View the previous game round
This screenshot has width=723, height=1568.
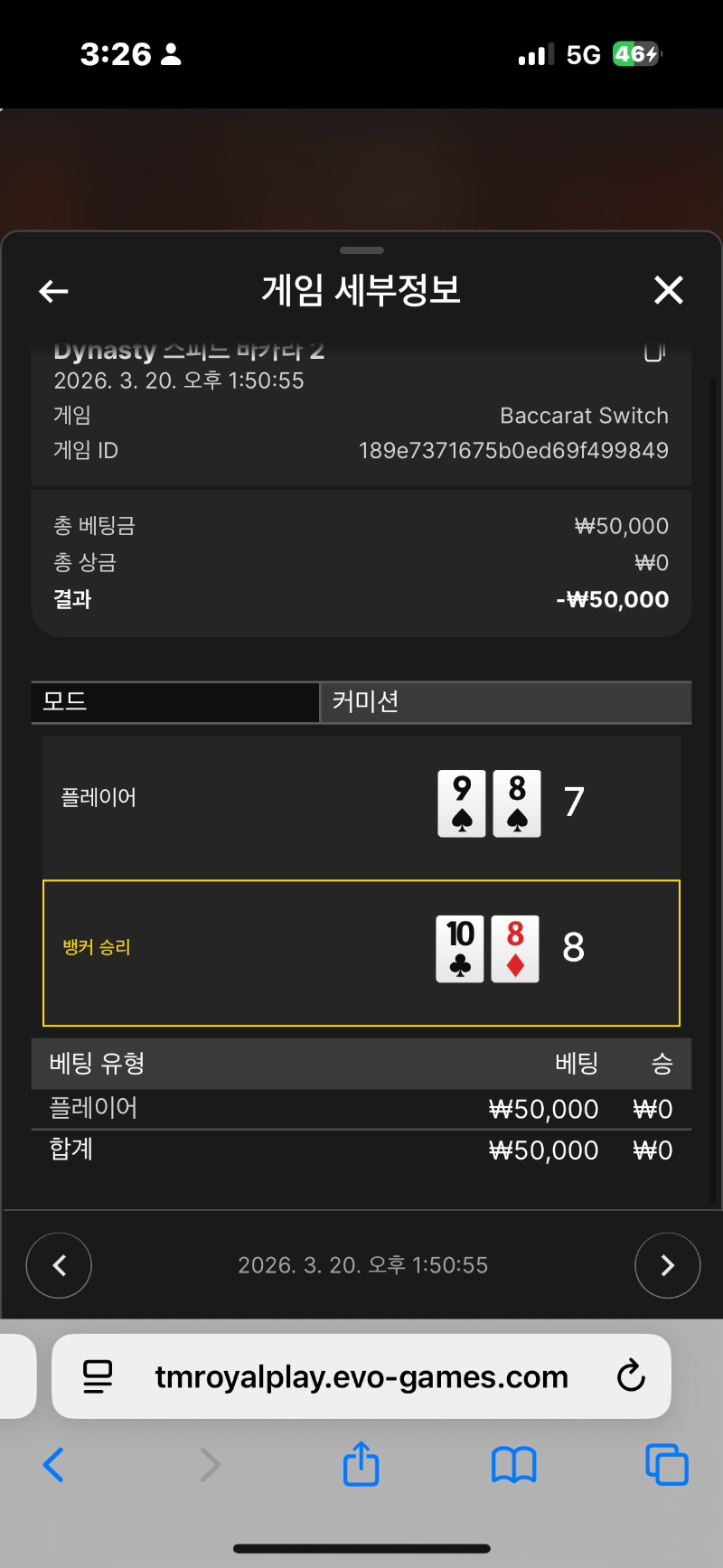[59, 1265]
